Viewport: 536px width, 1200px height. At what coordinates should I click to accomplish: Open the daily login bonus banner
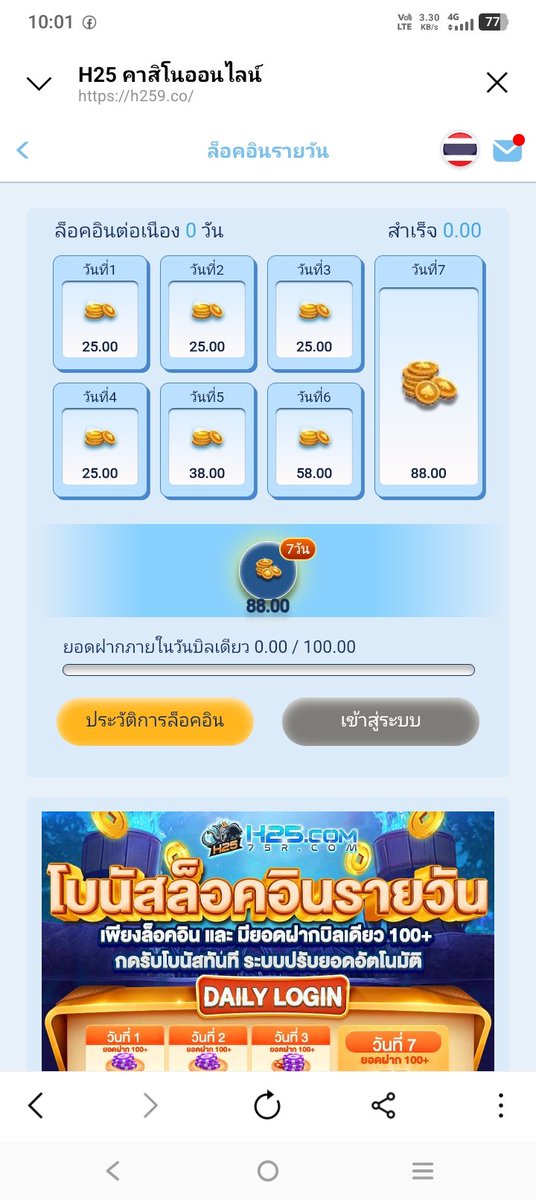click(x=268, y=940)
